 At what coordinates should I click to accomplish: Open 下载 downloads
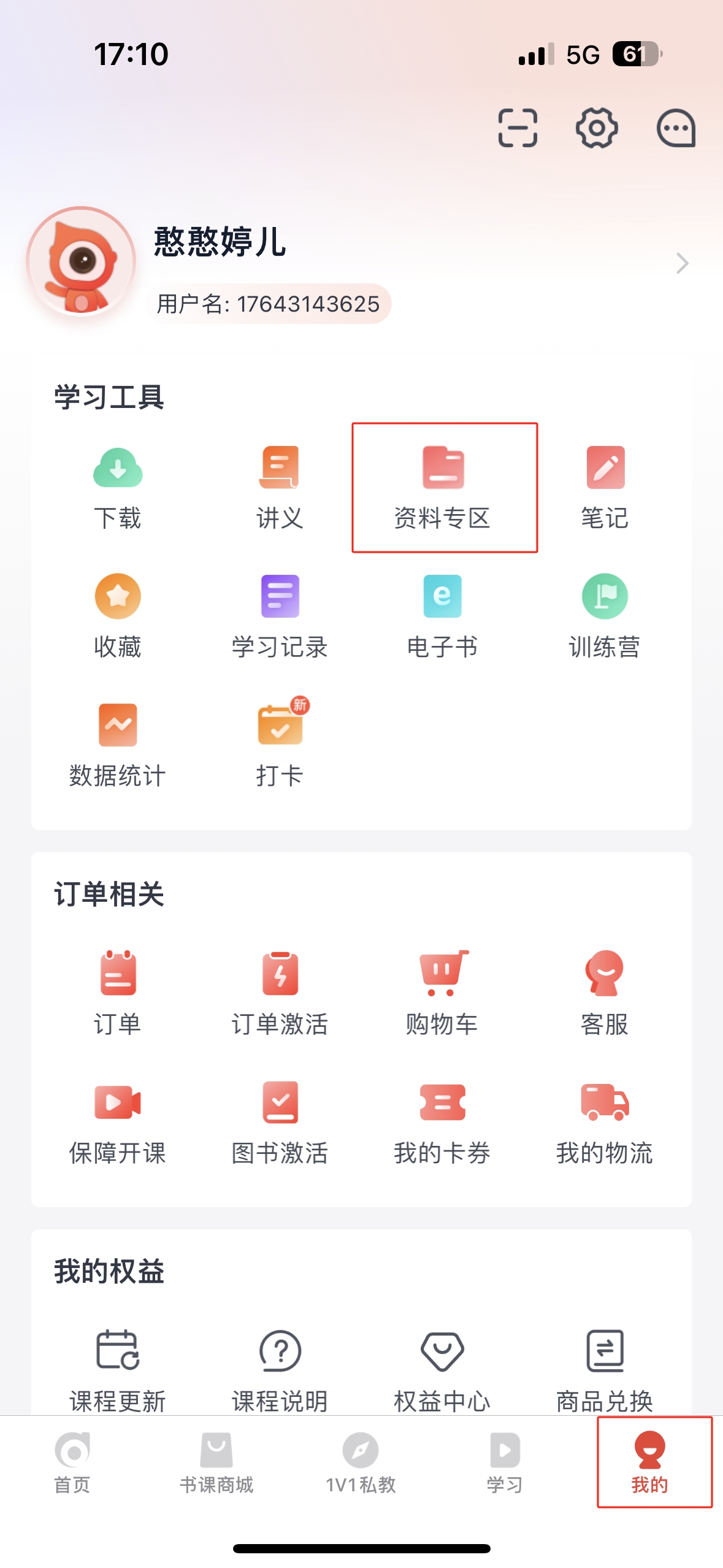pyautogui.click(x=118, y=488)
